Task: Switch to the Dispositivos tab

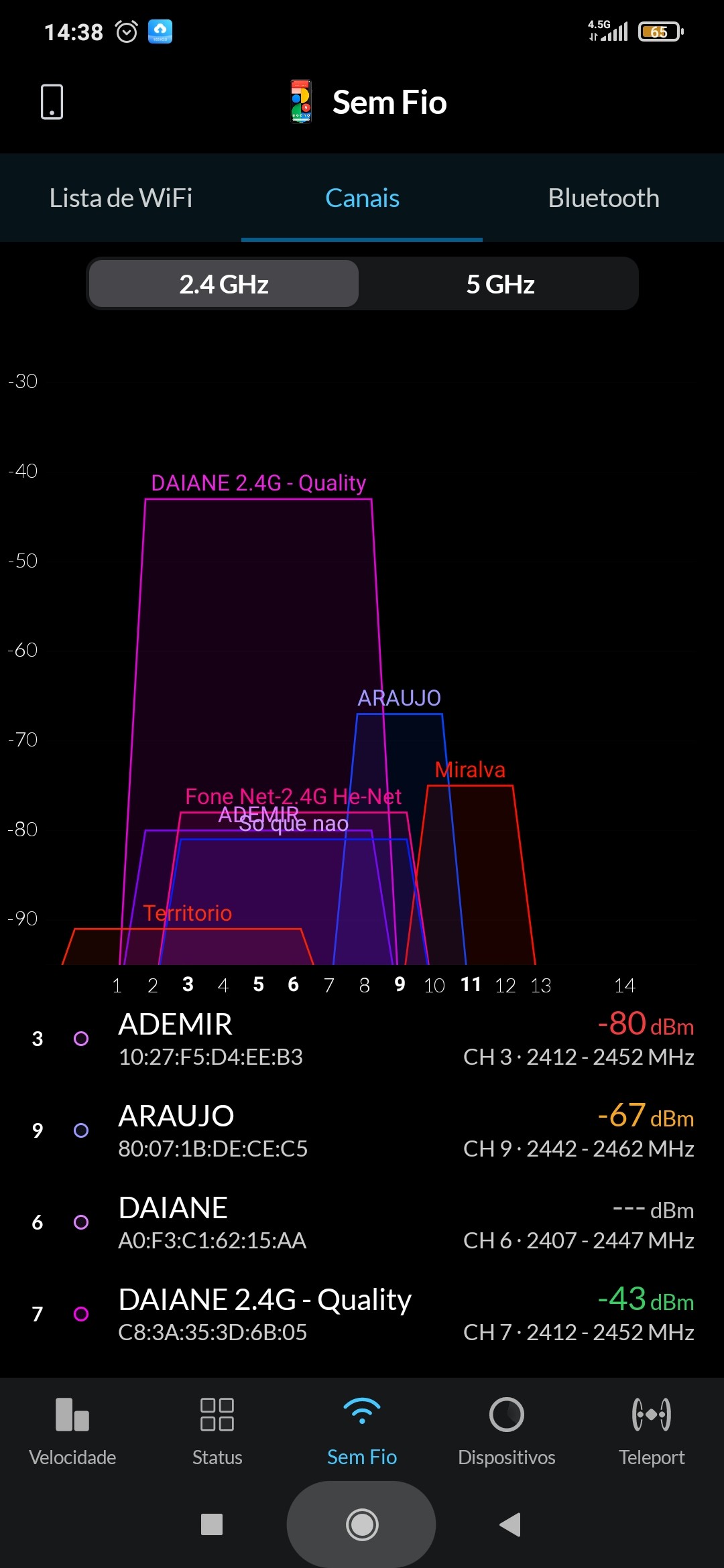Action: (x=507, y=1431)
